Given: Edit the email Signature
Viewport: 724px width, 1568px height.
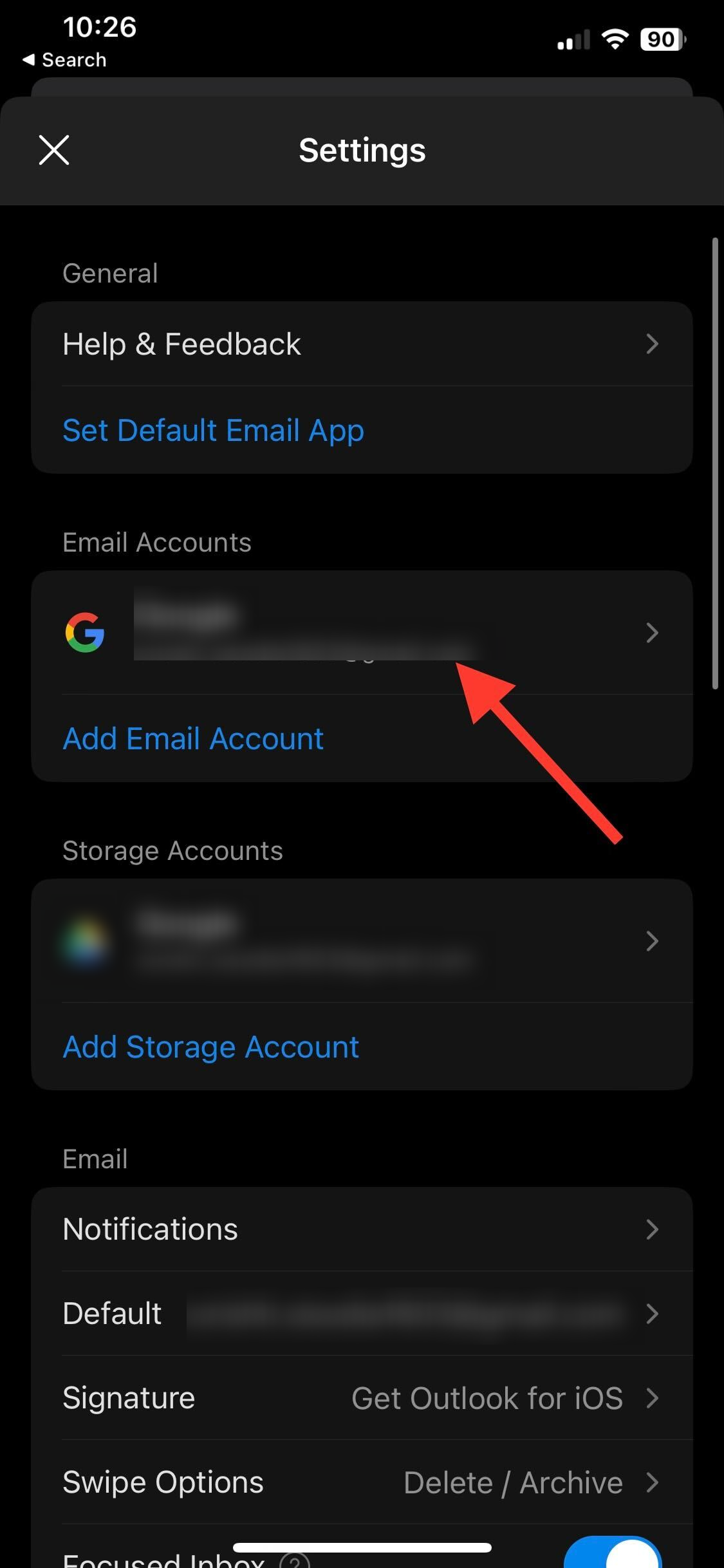Looking at the screenshot, I should (362, 1397).
